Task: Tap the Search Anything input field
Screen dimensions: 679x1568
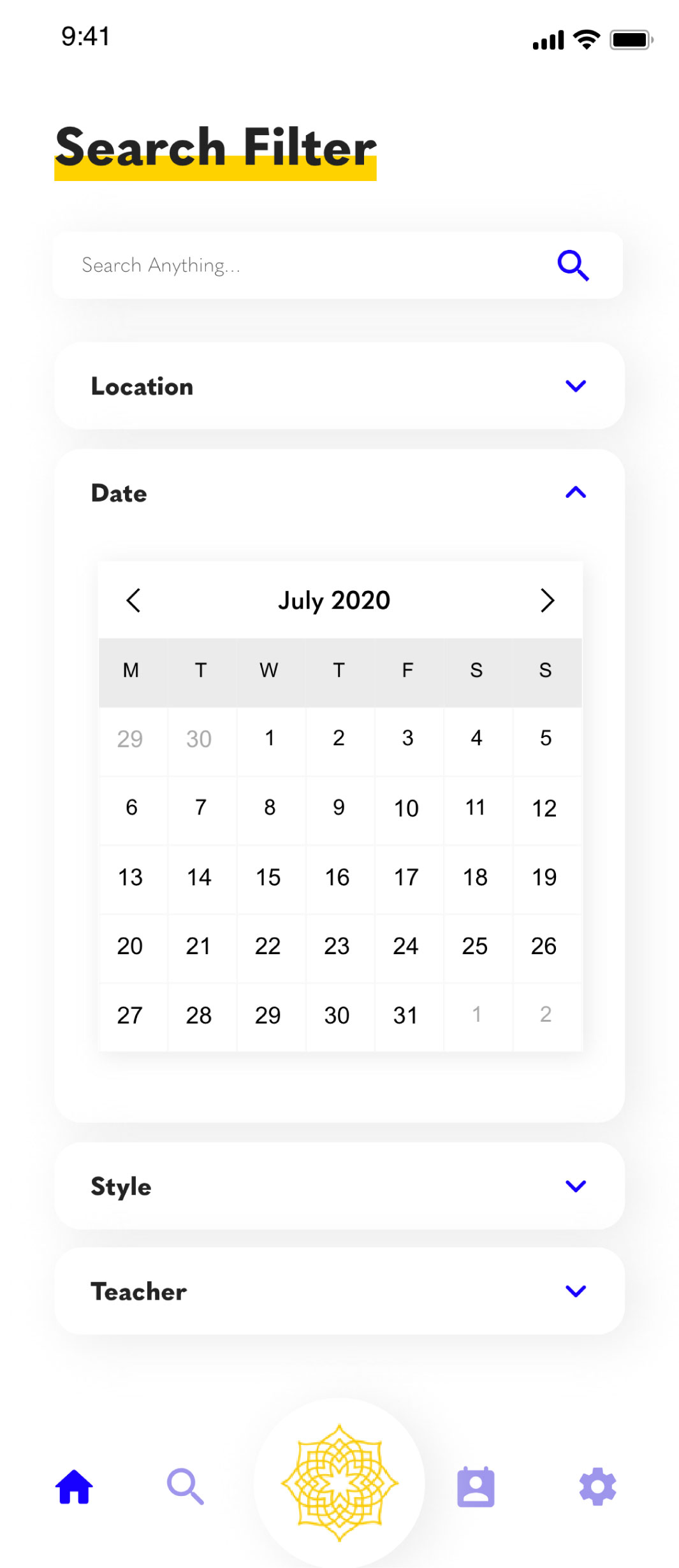Action: [x=306, y=265]
